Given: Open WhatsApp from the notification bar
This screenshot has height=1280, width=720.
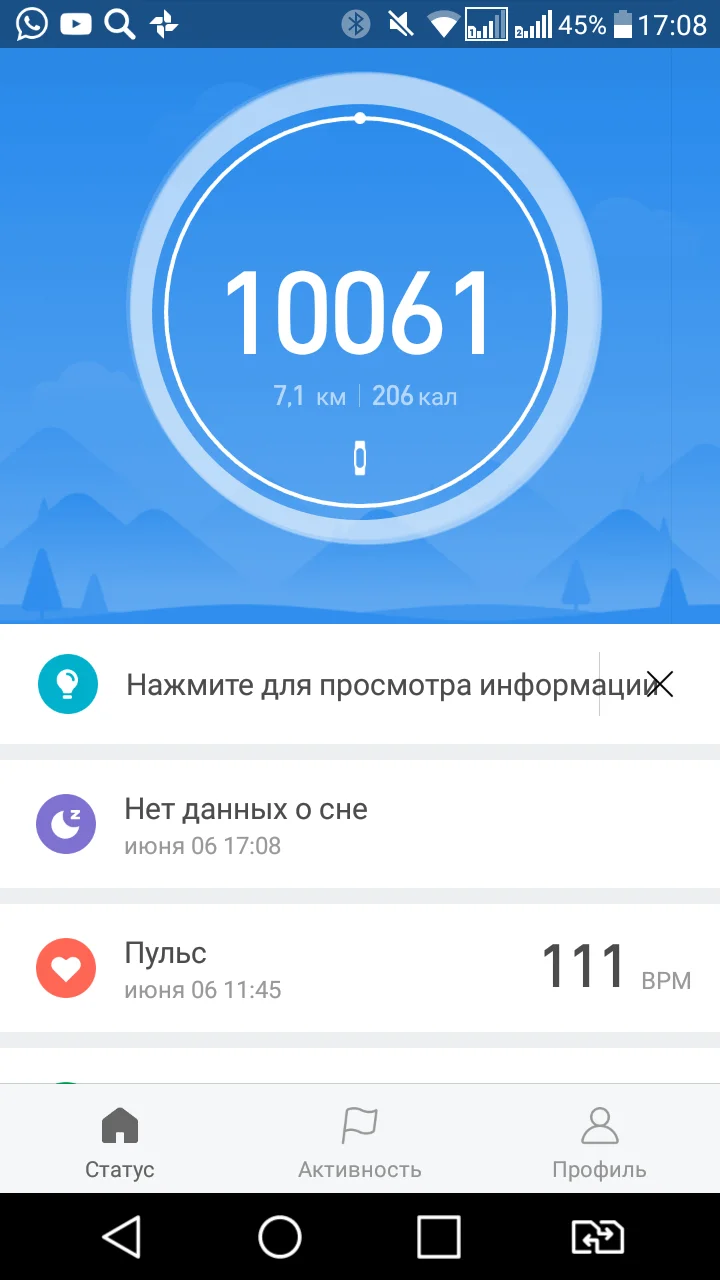Looking at the screenshot, I should coord(30,24).
